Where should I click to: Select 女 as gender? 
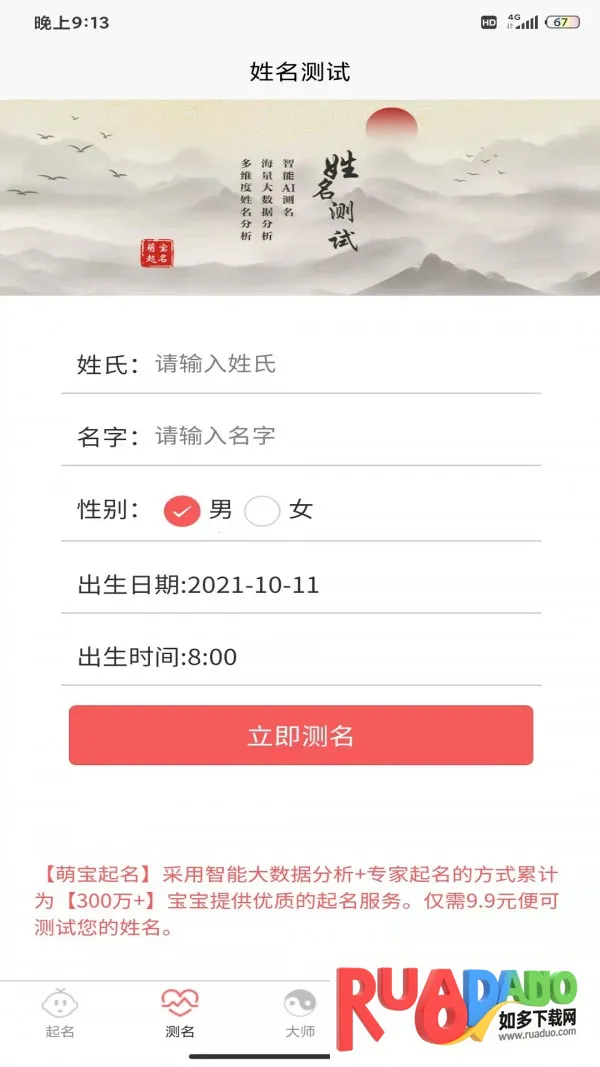tap(263, 511)
